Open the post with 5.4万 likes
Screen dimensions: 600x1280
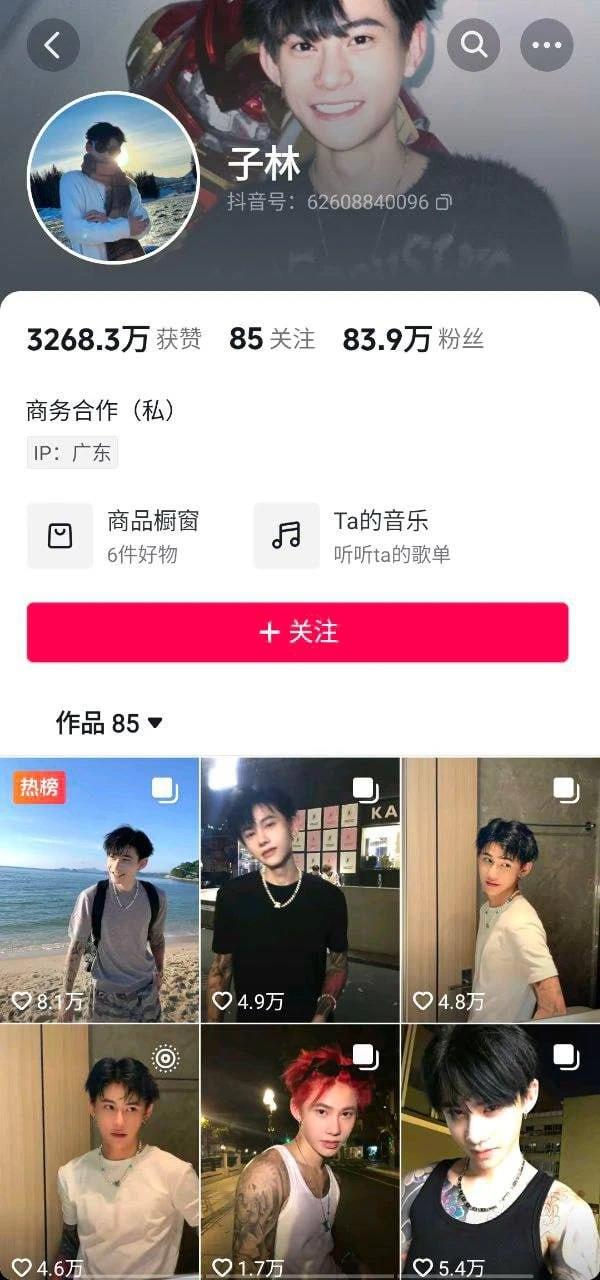click(501, 1152)
